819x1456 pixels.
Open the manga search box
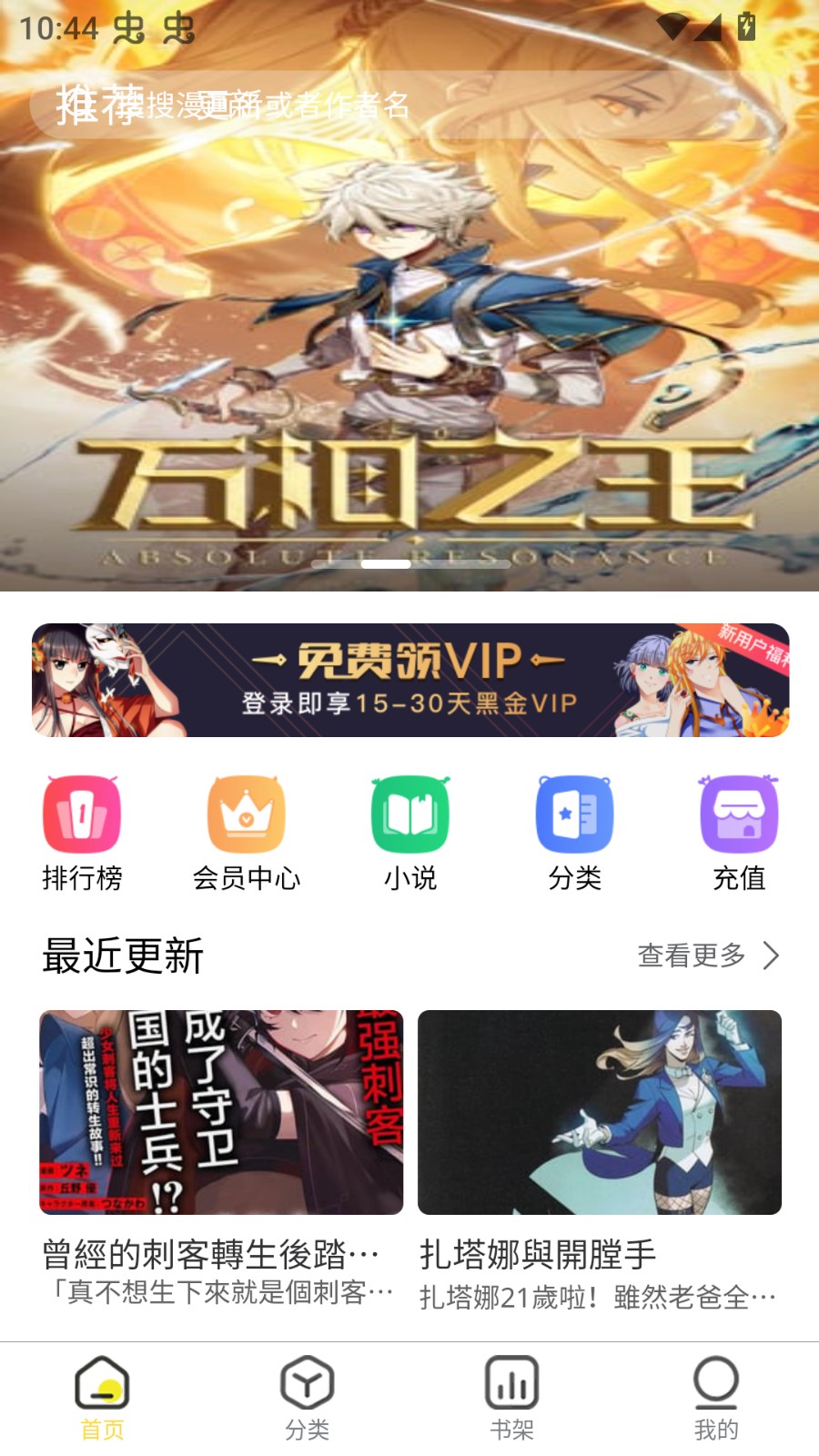[409, 106]
